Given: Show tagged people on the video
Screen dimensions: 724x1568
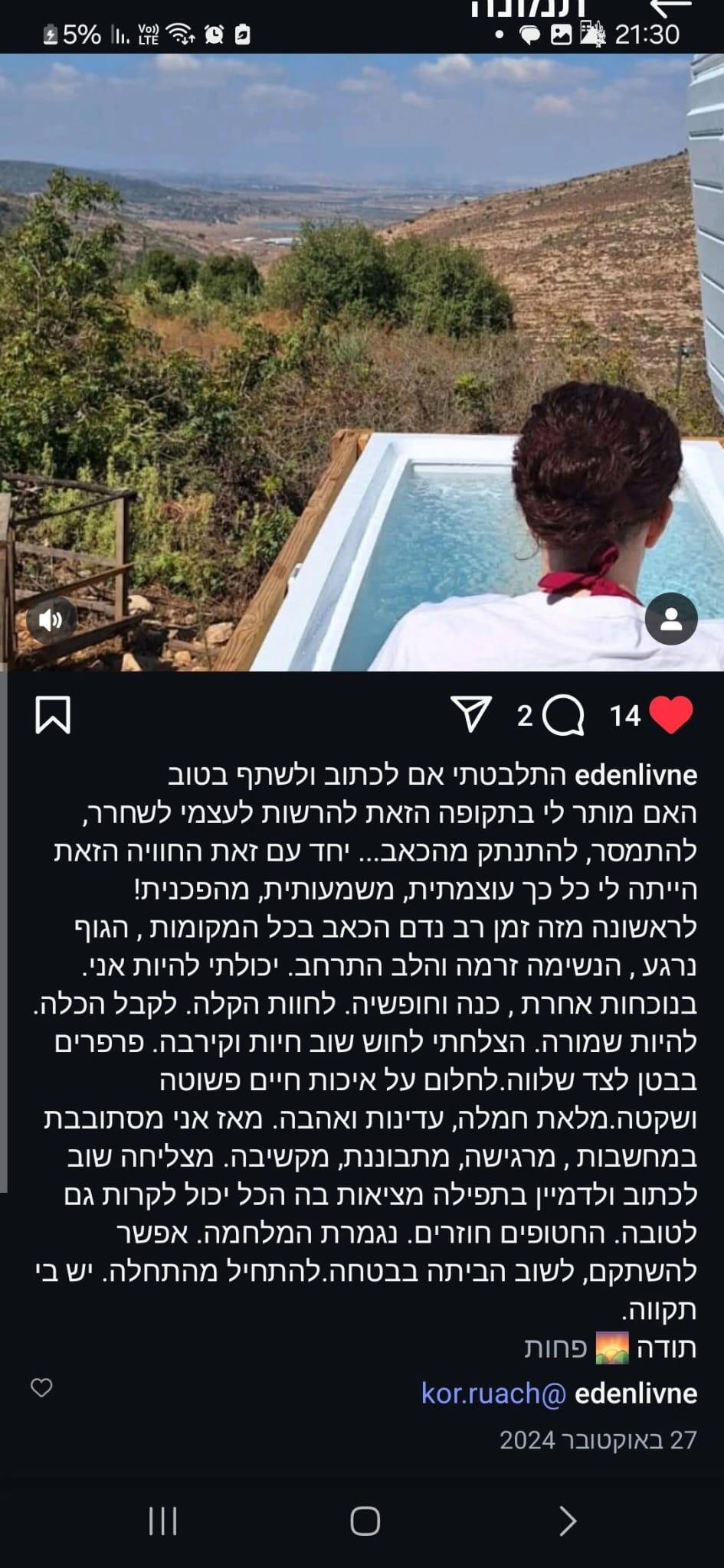Looking at the screenshot, I should pos(671,619).
